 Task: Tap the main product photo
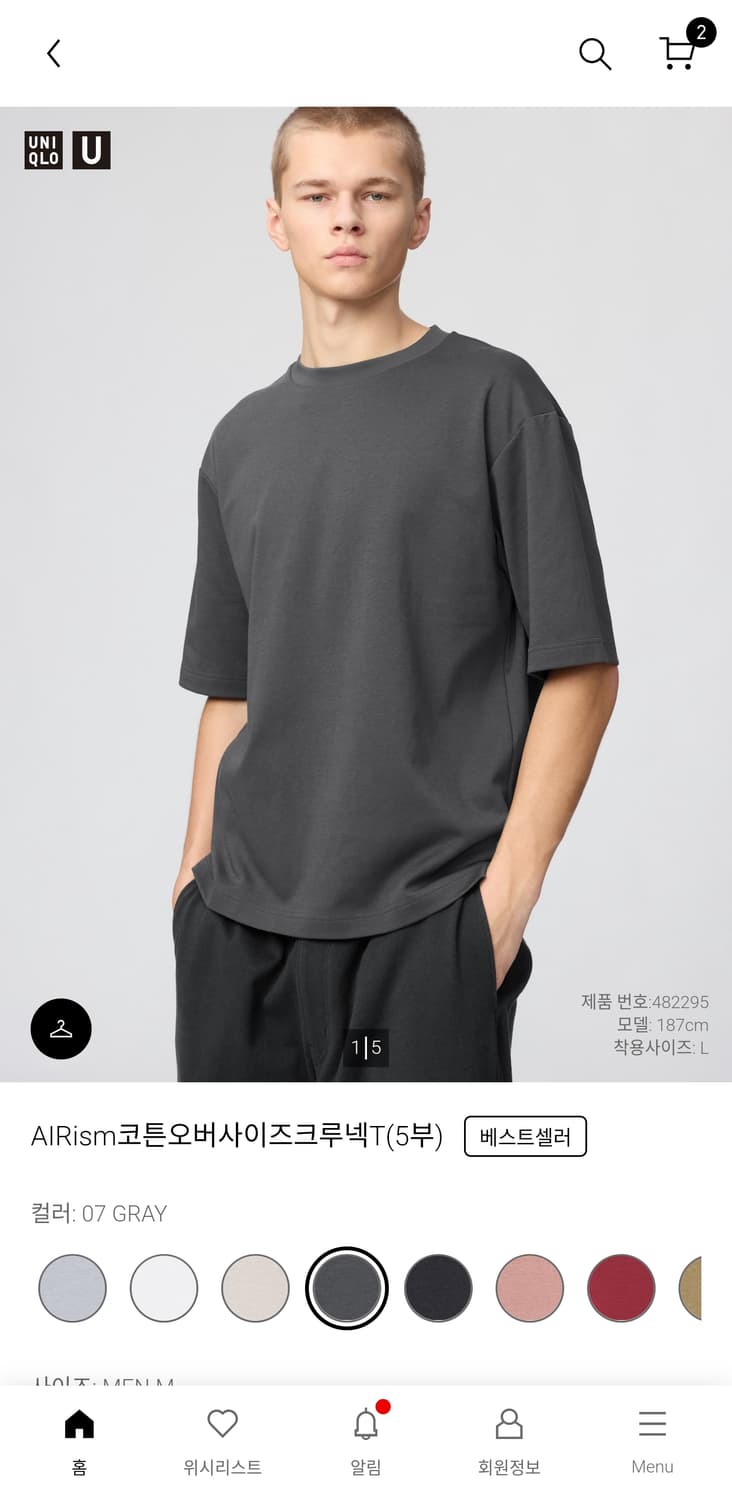(x=366, y=590)
